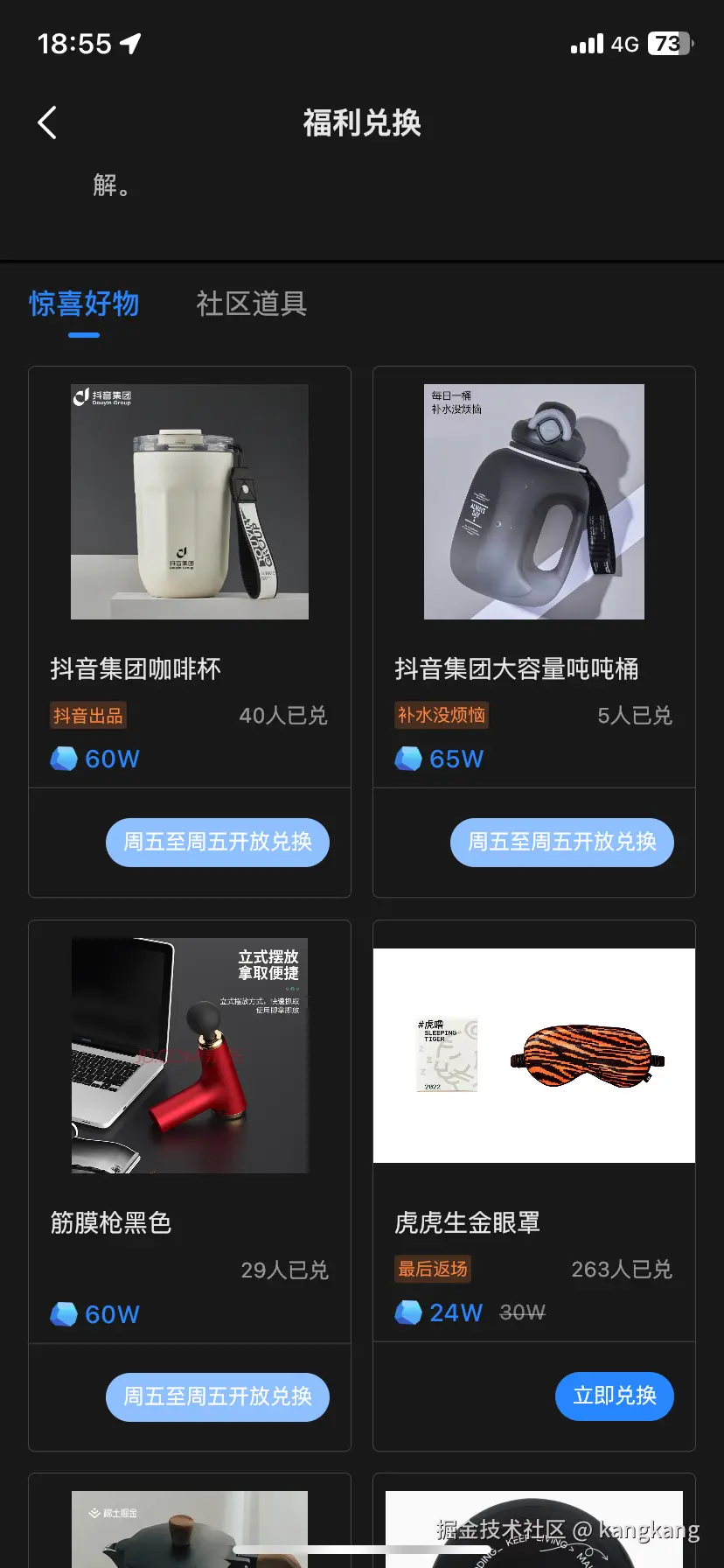Click the diamond icon next to 65W price
724x1568 pixels.
[407, 758]
